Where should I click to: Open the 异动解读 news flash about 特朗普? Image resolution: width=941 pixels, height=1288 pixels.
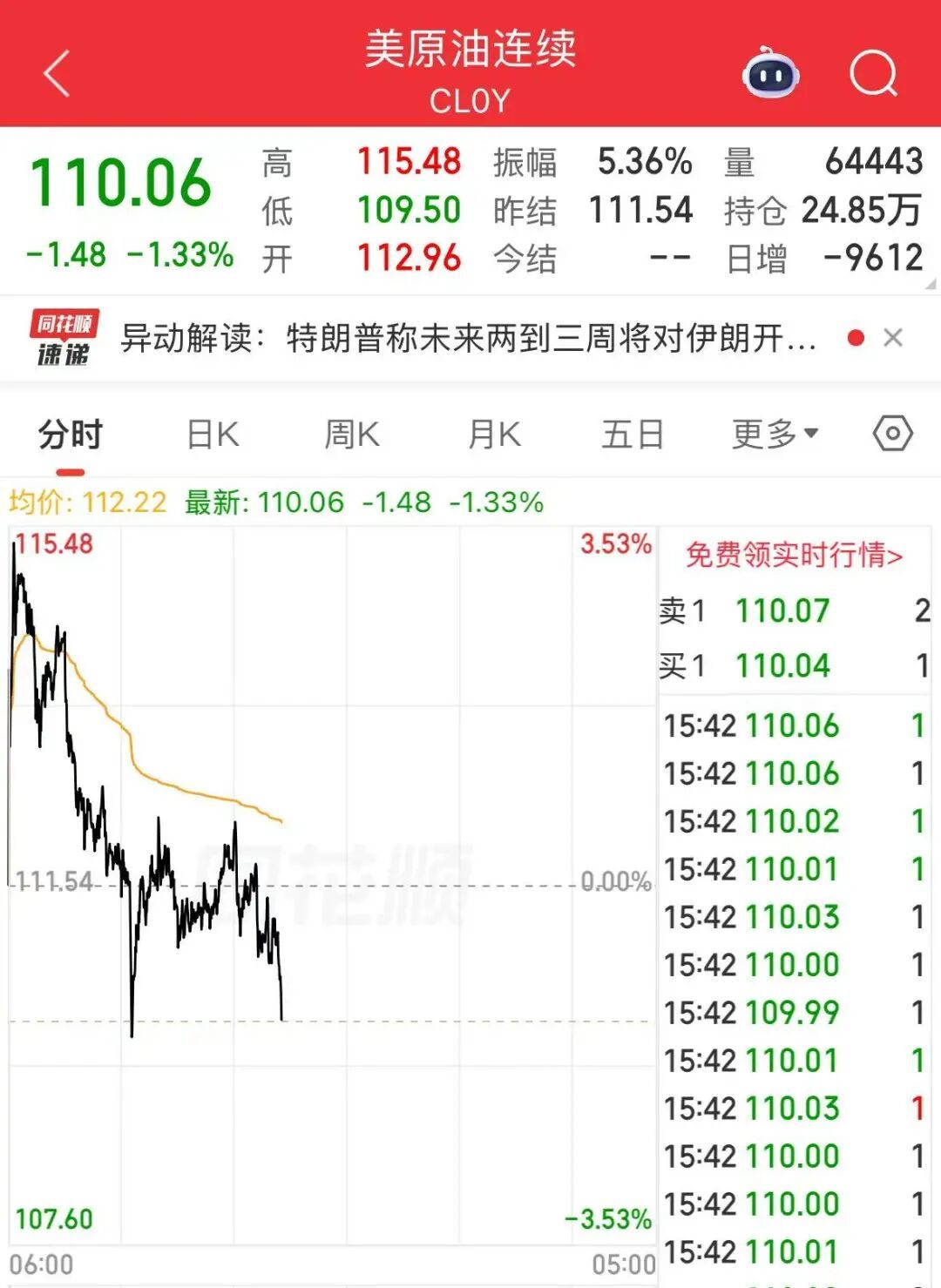pyautogui.click(x=469, y=338)
